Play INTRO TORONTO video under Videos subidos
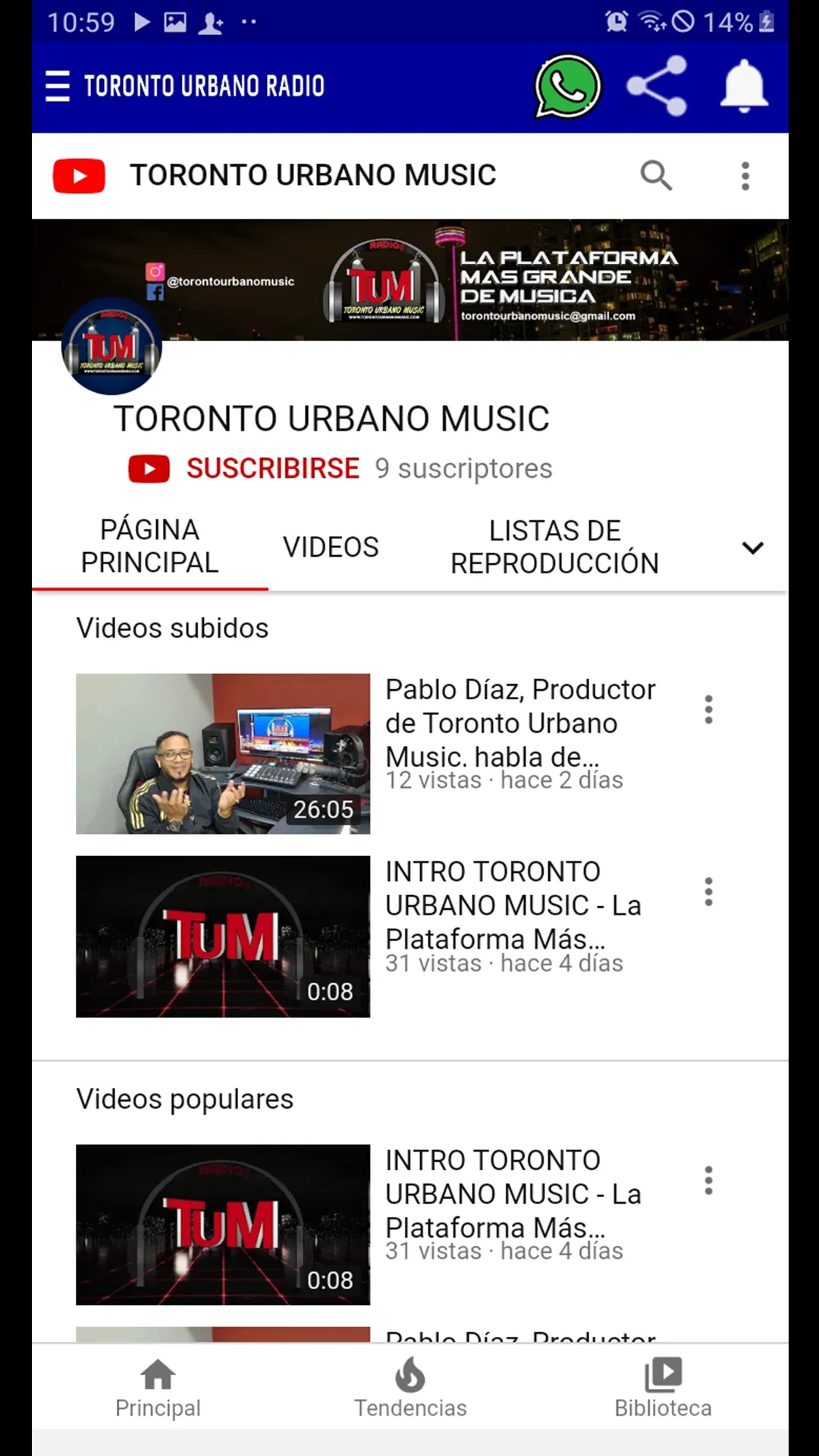819x1456 pixels. (x=223, y=937)
